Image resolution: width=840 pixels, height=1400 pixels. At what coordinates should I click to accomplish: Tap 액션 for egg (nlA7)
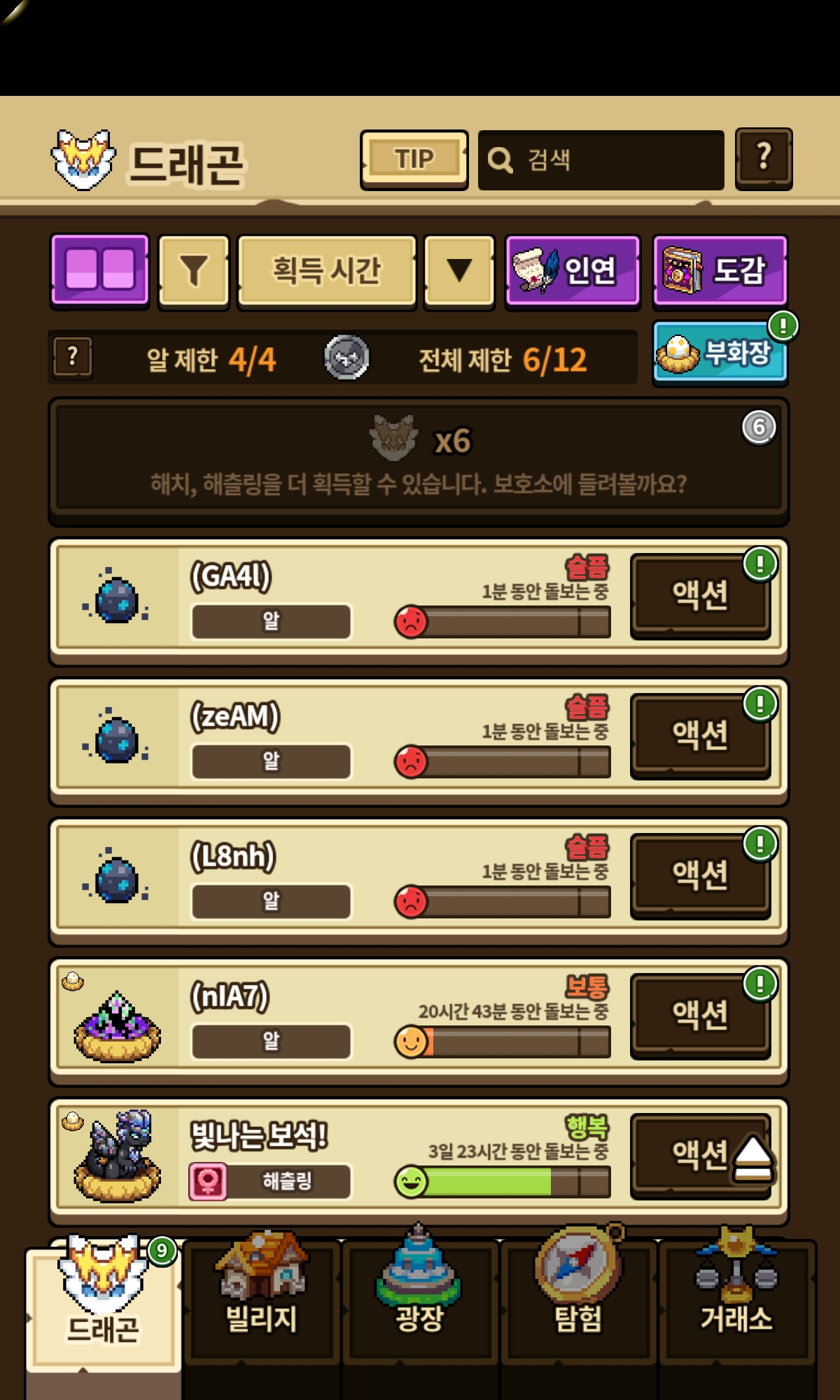point(700,1015)
